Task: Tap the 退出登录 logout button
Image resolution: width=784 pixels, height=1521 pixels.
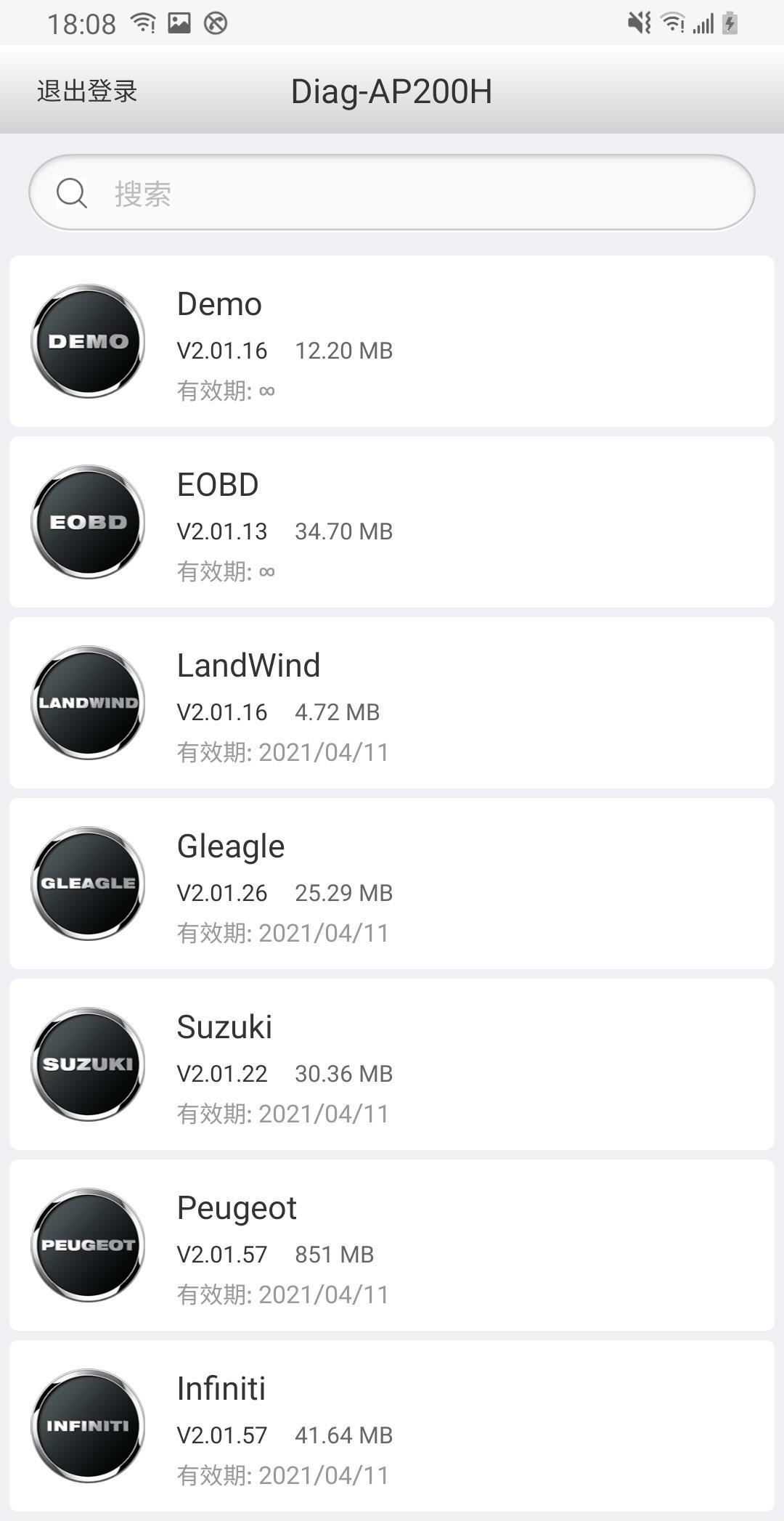Action: pyautogui.click(x=87, y=91)
